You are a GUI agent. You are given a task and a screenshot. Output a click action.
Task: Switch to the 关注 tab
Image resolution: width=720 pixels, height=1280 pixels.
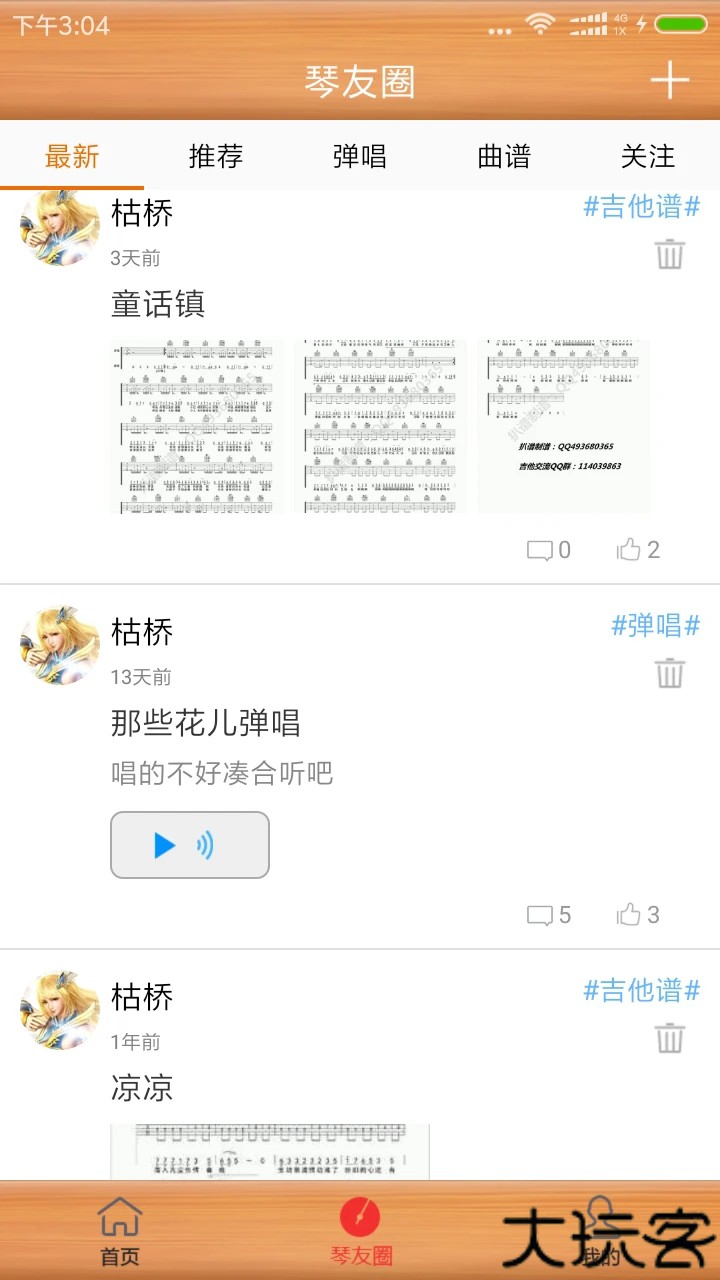click(648, 156)
